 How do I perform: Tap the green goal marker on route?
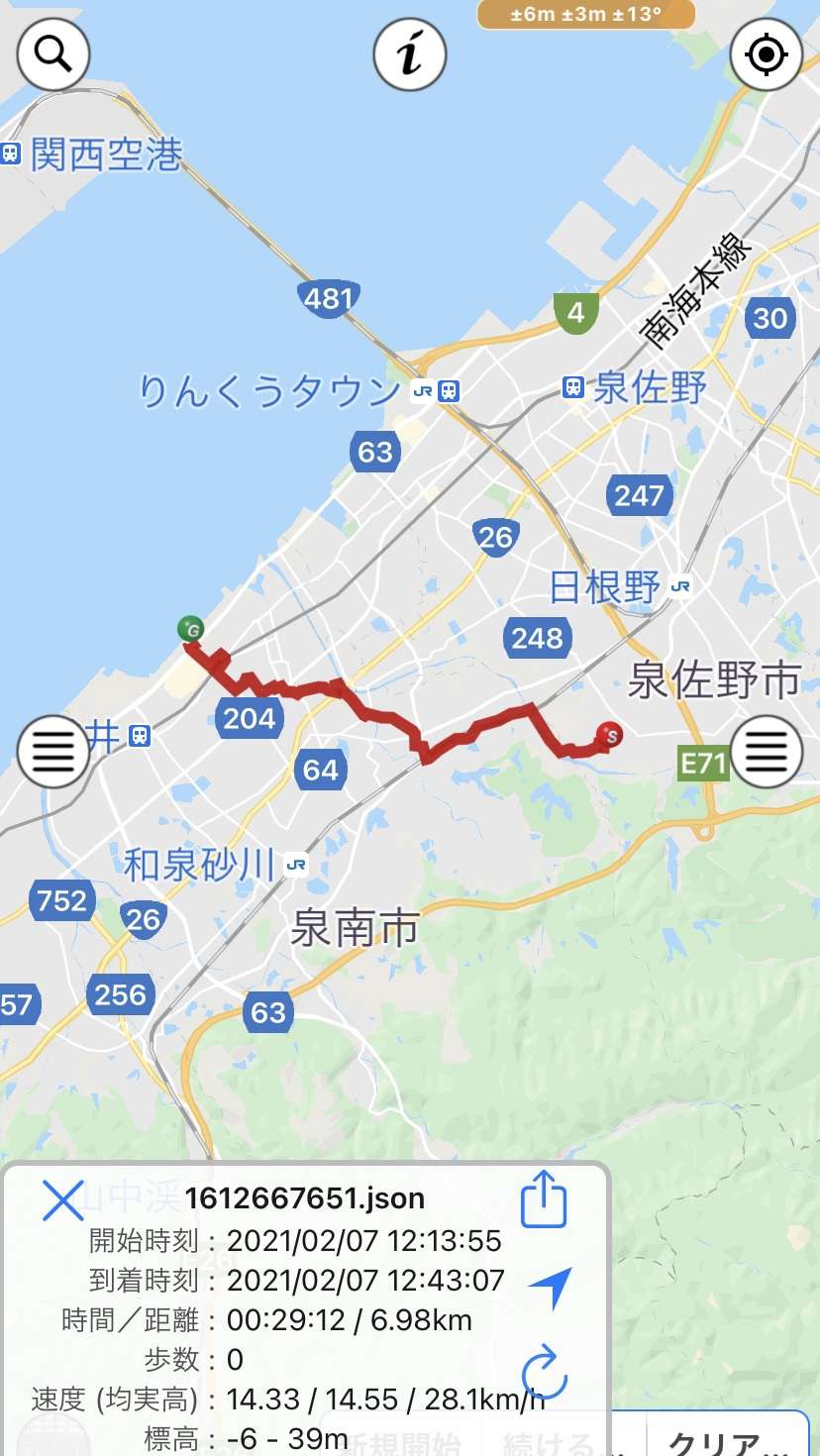click(191, 628)
